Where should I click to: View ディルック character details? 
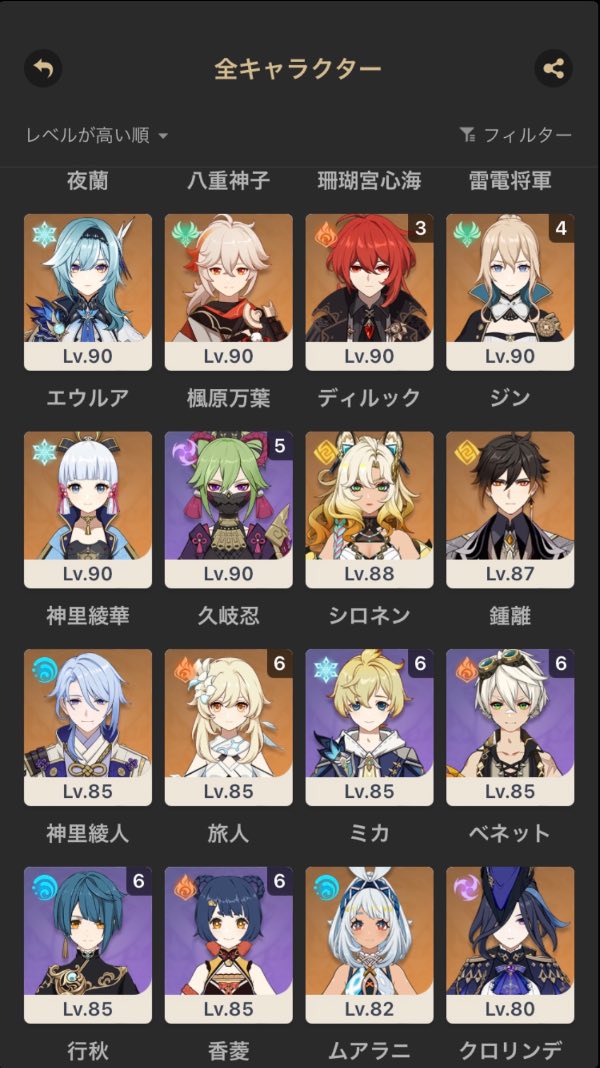tap(369, 291)
